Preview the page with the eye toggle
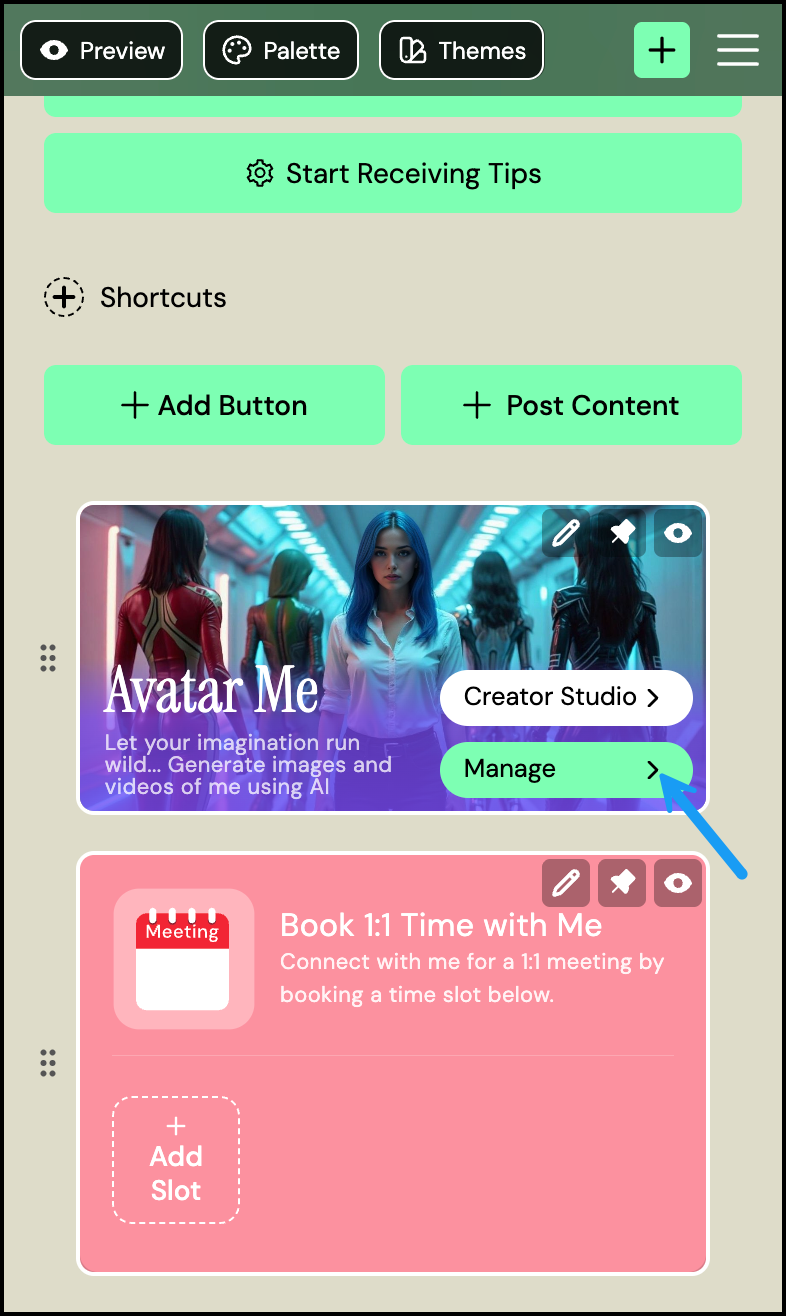Viewport: 786px width, 1316px height. point(101,49)
